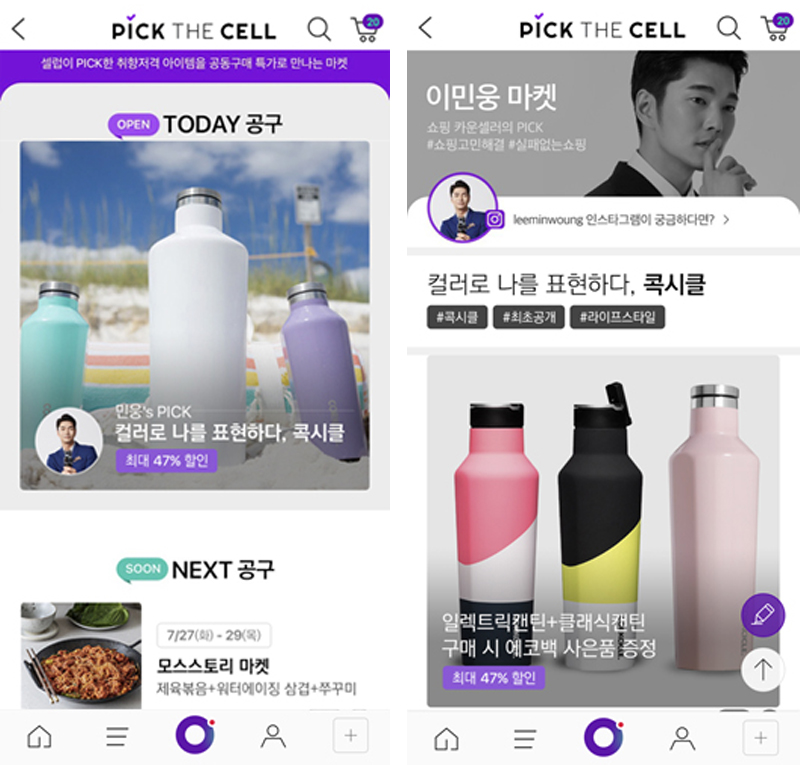The height and width of the screenshot is (765, 800).
Task: Select the #콕시클 hashtag chip
Action: [x=458, y=318]
